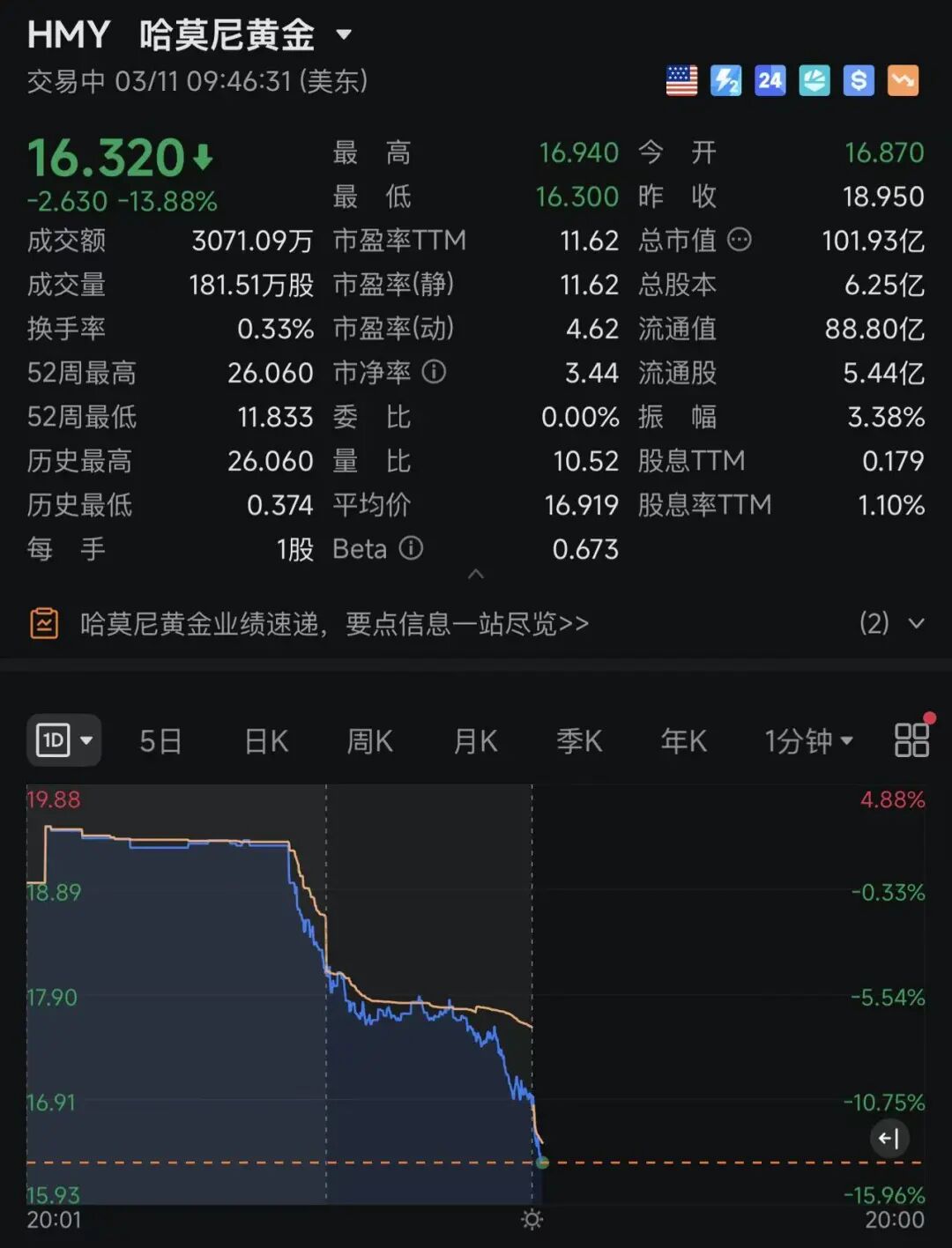Tap the blue S dollar icon

coord(858,81)
